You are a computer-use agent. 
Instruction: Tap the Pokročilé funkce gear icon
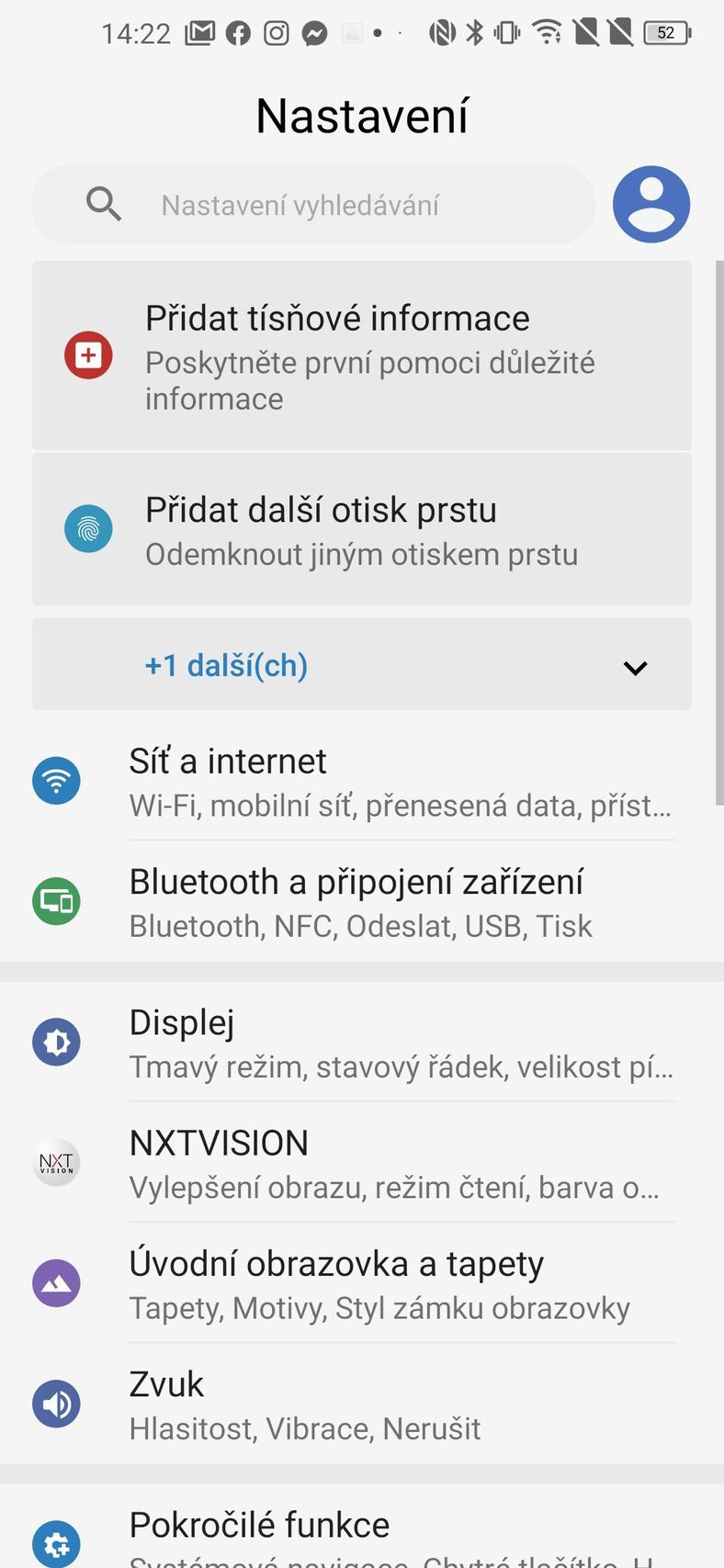(56, 1543)
